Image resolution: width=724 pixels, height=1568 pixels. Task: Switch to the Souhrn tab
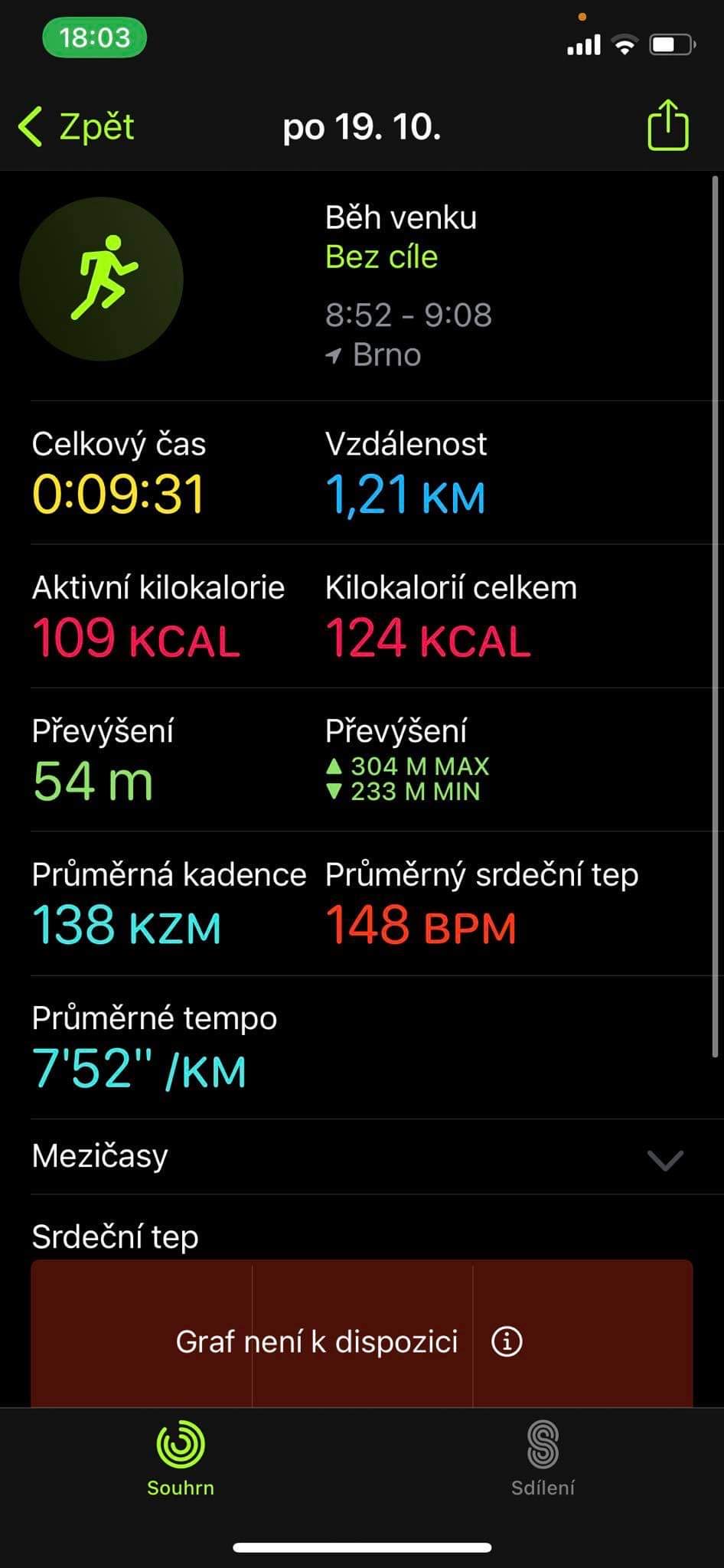coord(181,1459)
